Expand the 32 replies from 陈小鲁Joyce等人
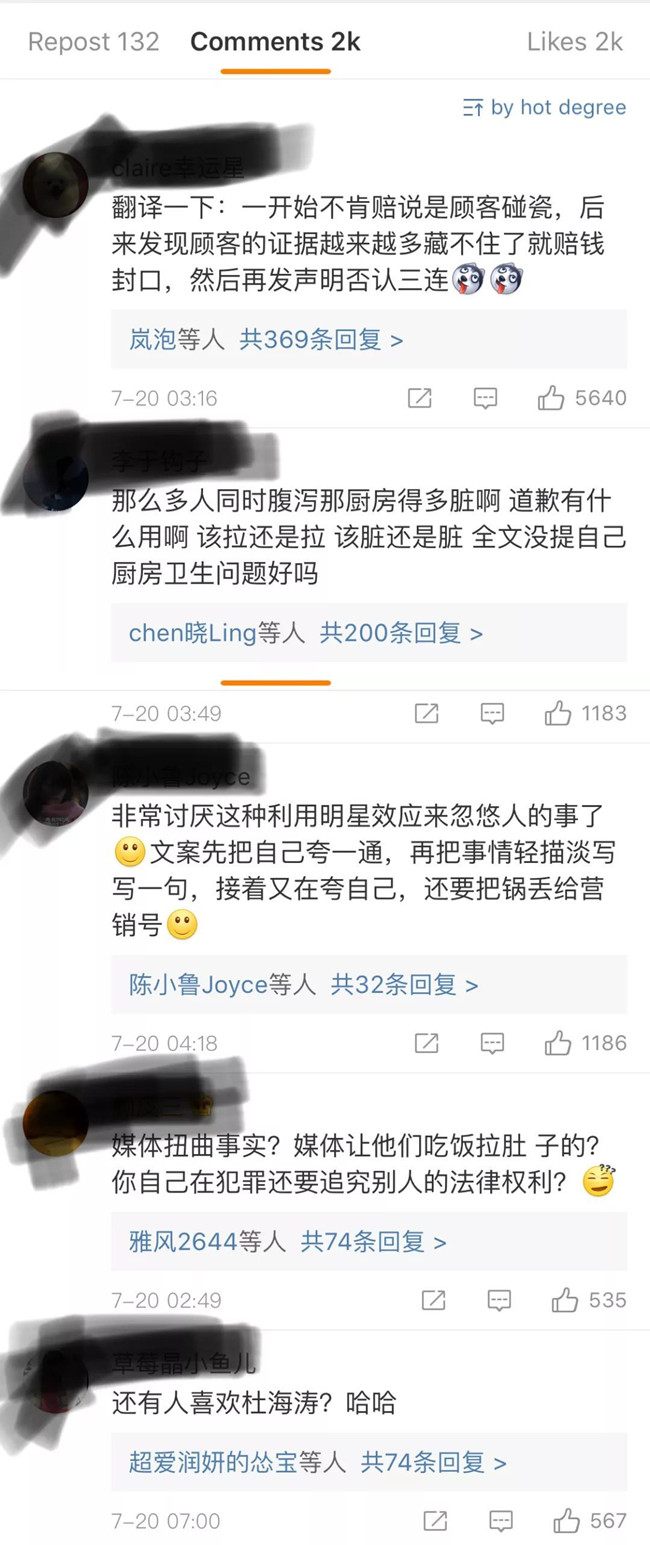This screenshot has width=650, height=1545. pyautogui.click(x=303, y=985)
